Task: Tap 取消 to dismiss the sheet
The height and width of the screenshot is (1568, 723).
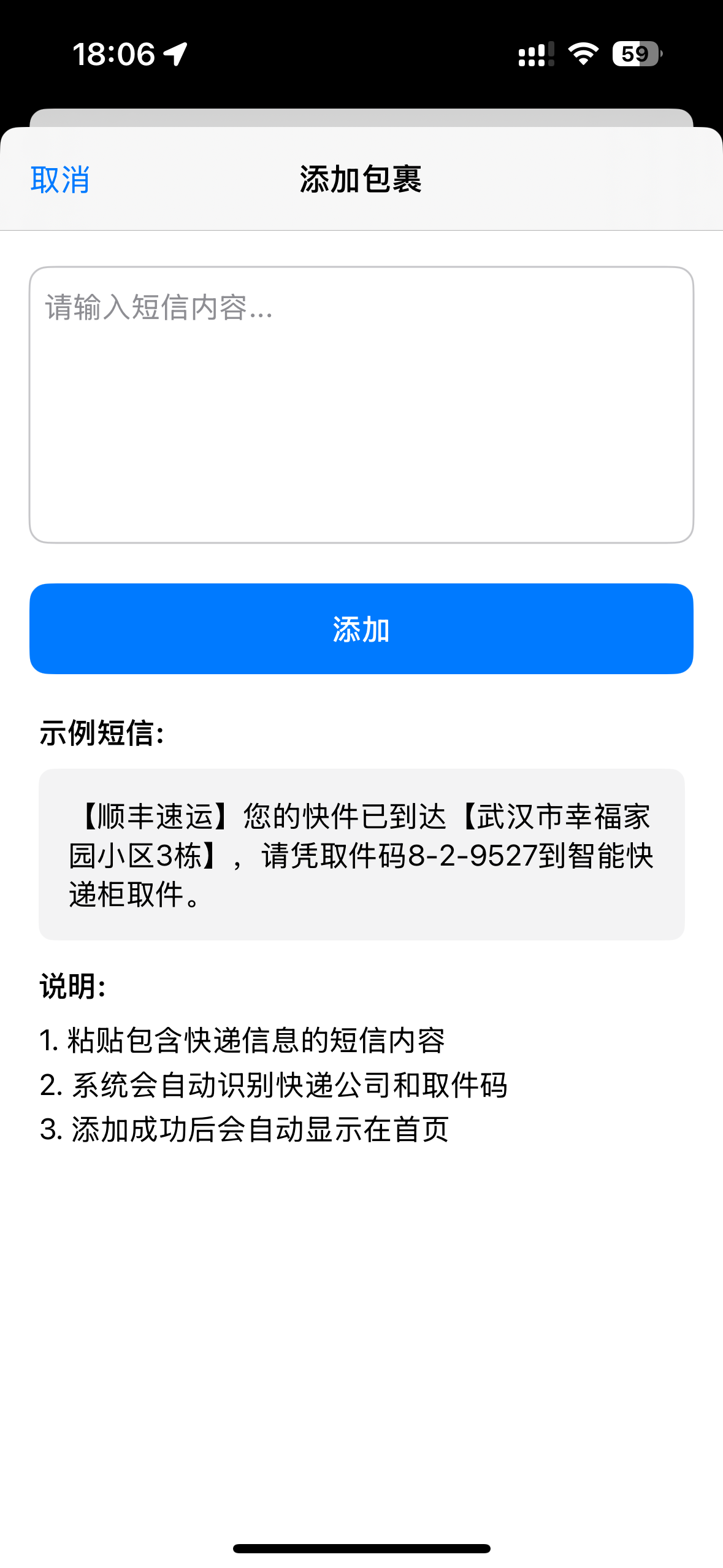Action: point(59,180)
